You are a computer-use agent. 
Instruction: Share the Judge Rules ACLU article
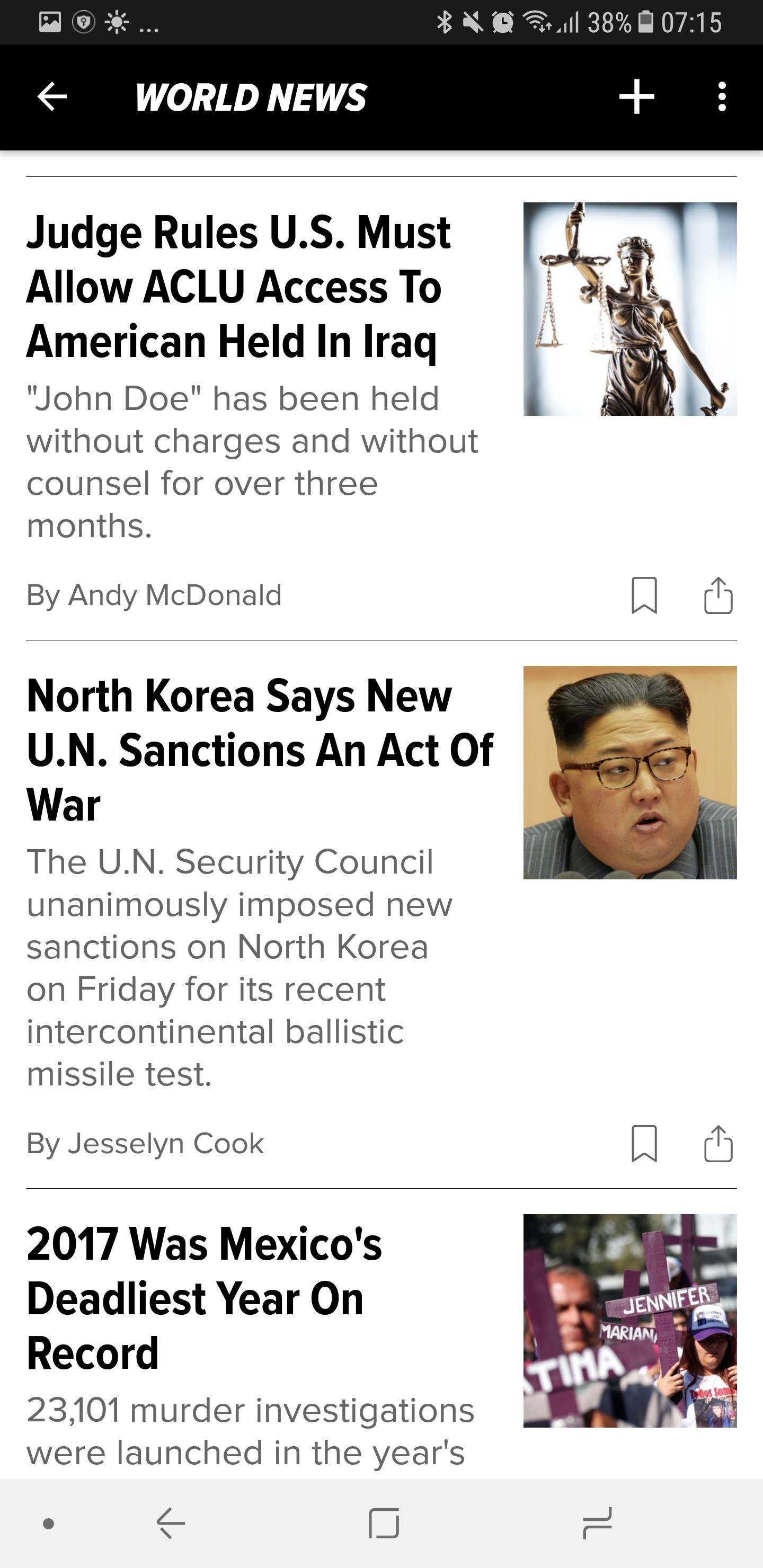point(718,595)
